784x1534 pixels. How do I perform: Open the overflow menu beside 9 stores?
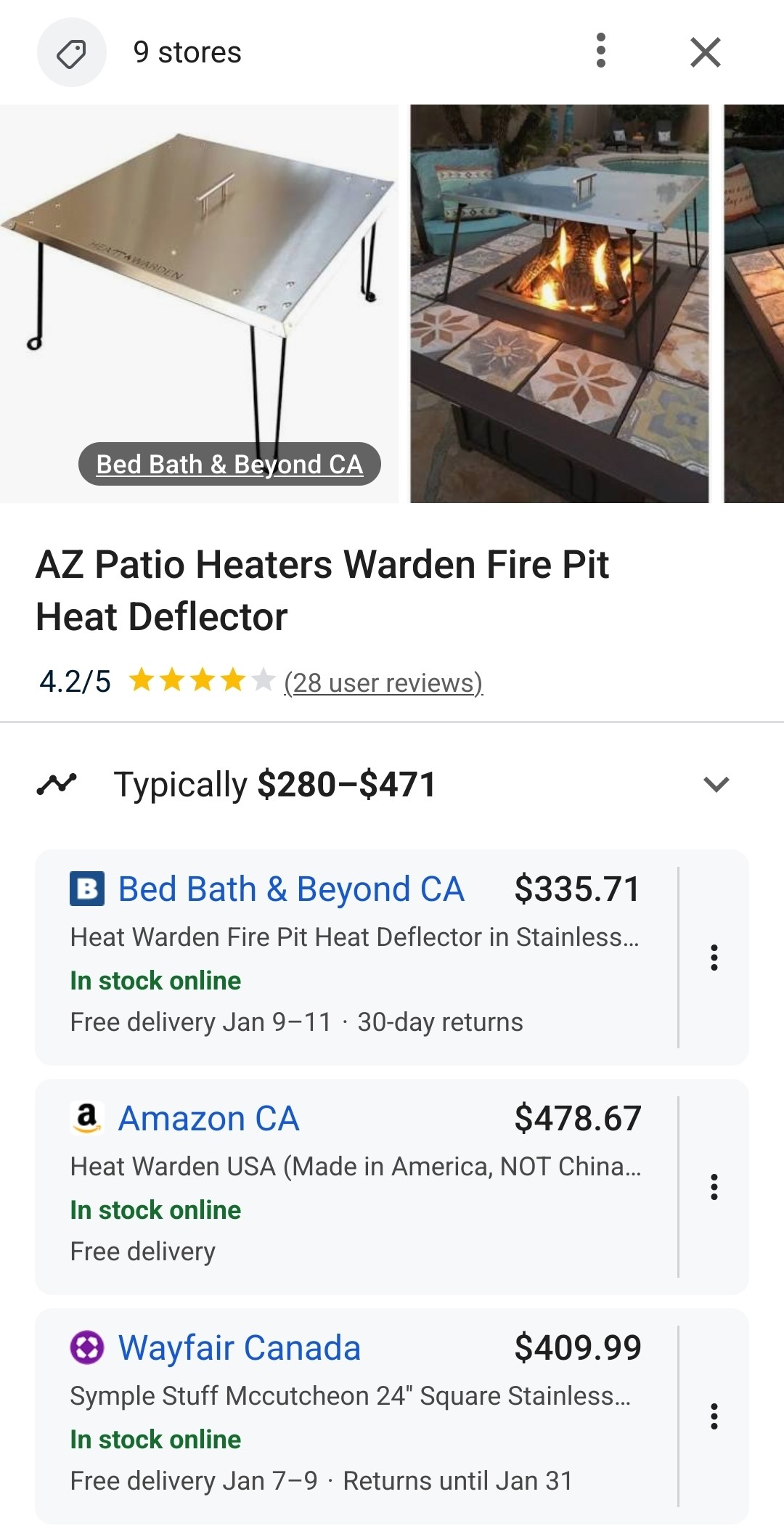pos(600,52)
